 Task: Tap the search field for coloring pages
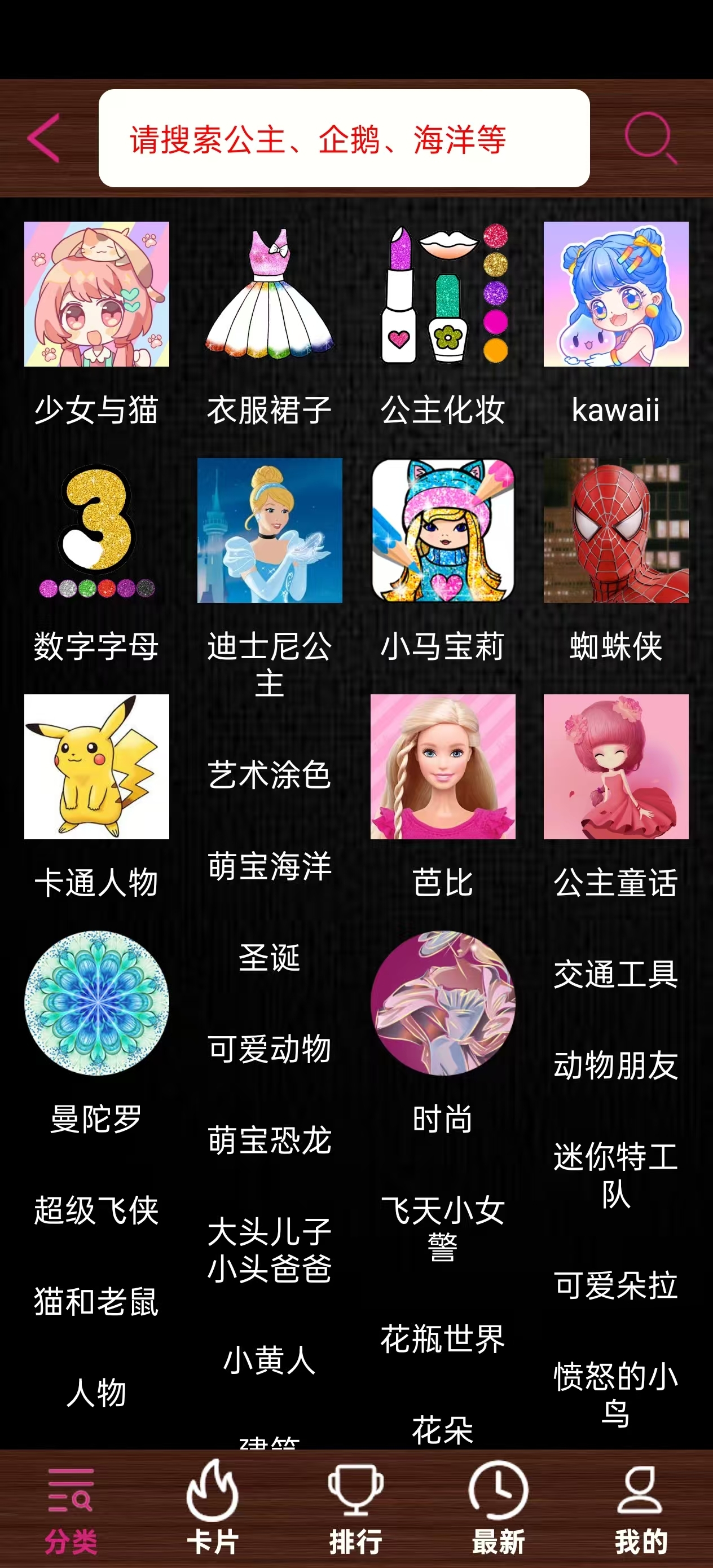pos(344,138)
